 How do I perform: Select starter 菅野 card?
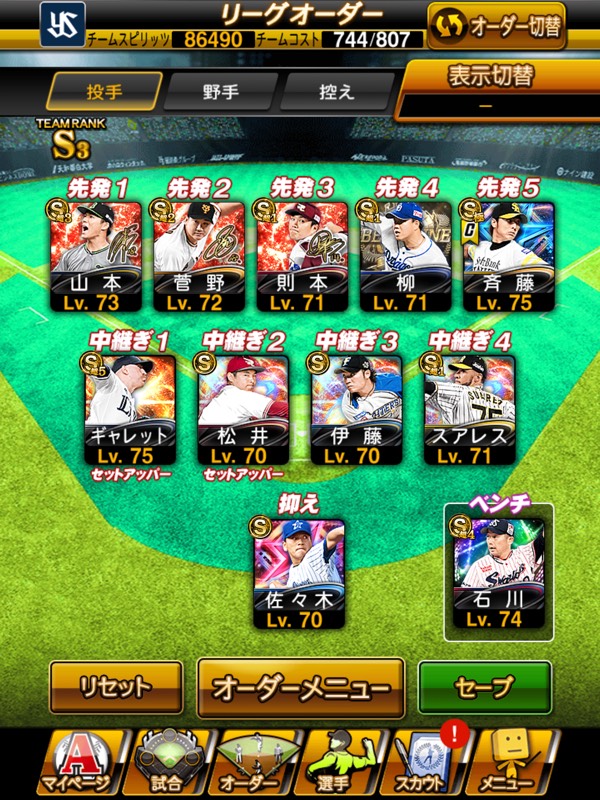pyautogui.click(x=199, y=255)
